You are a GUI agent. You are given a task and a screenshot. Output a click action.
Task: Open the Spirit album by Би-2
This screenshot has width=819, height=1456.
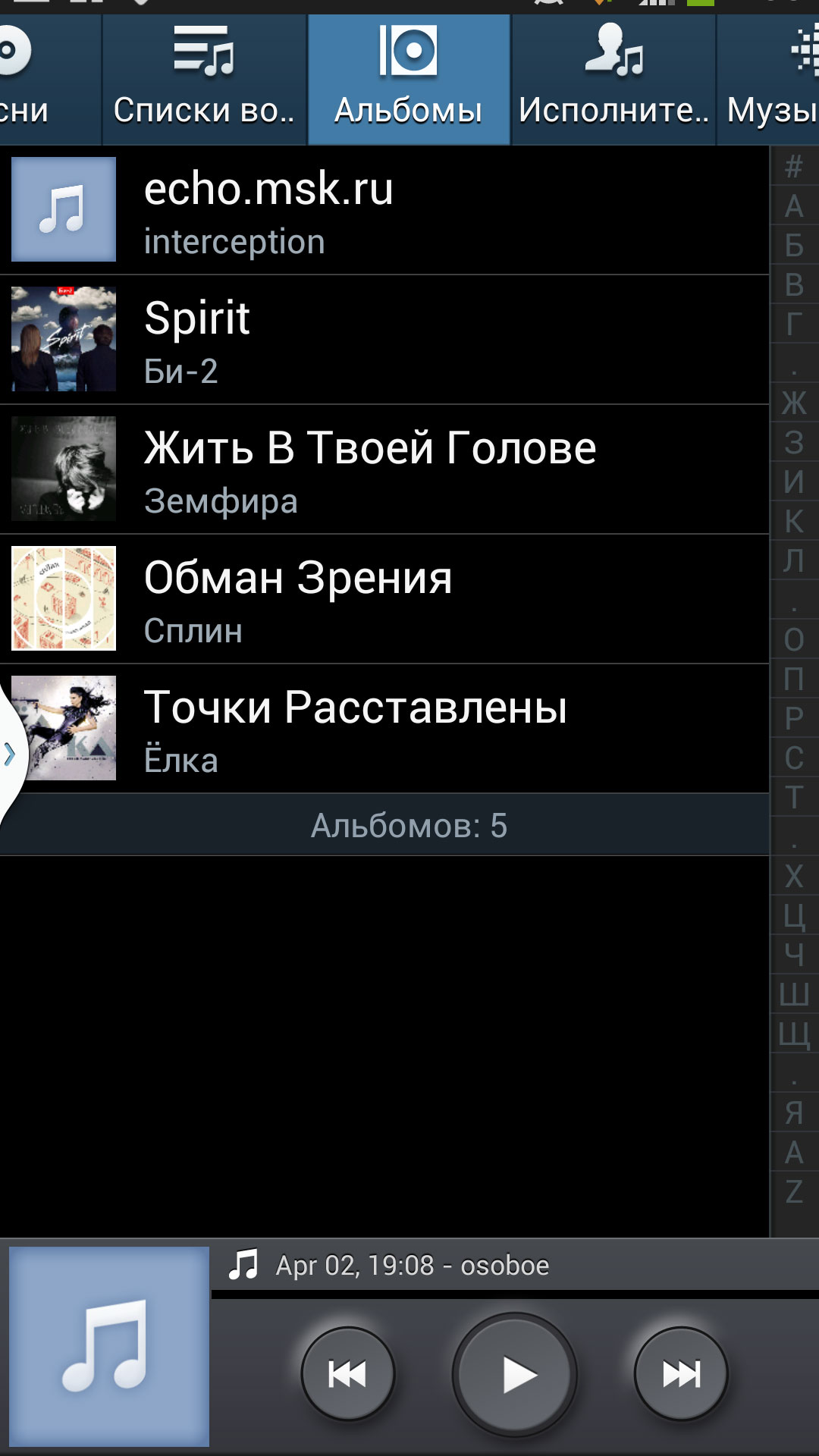tap(384, 340)
